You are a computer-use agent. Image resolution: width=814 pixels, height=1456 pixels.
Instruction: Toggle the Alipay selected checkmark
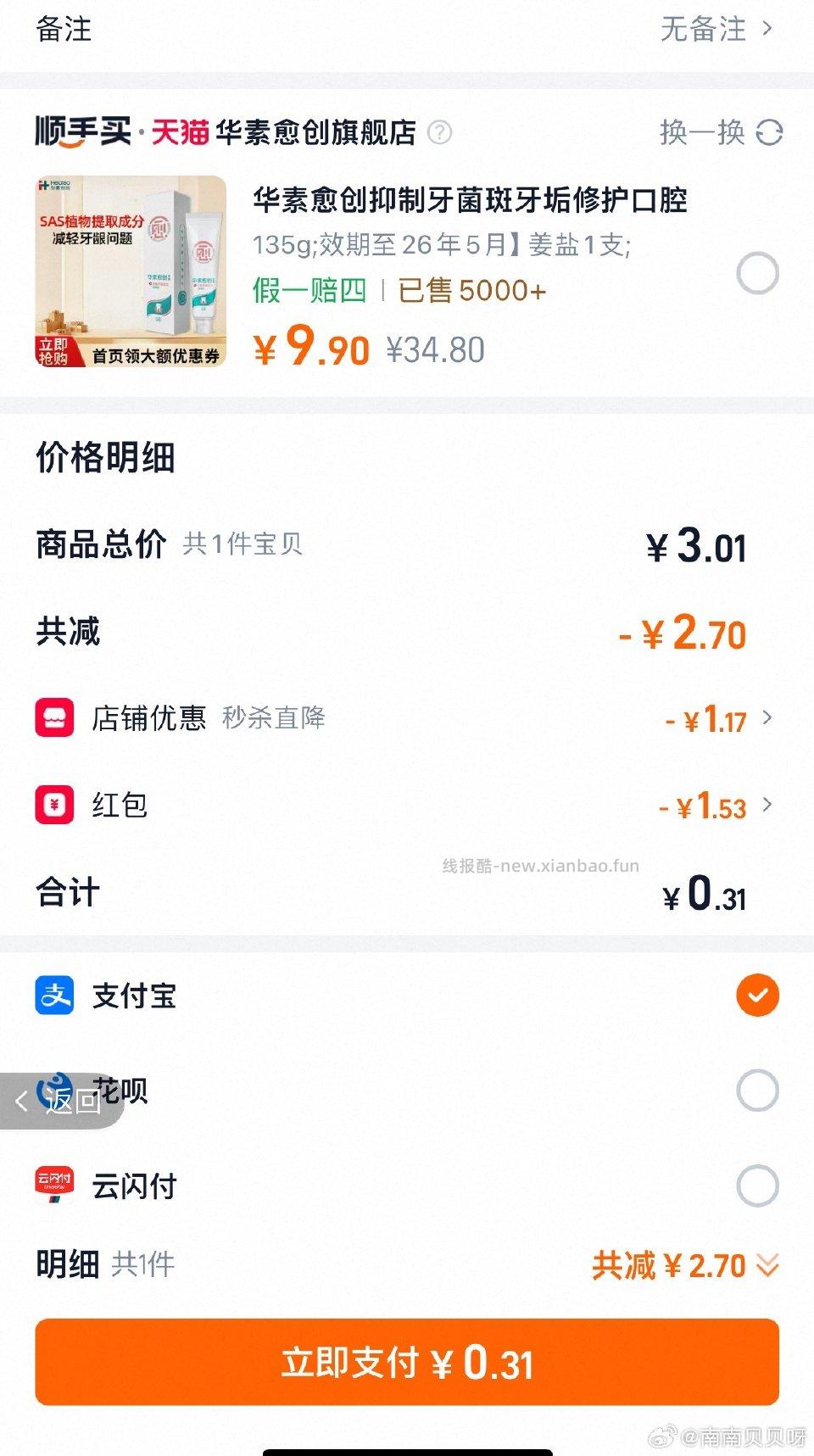tap(757, 996)
